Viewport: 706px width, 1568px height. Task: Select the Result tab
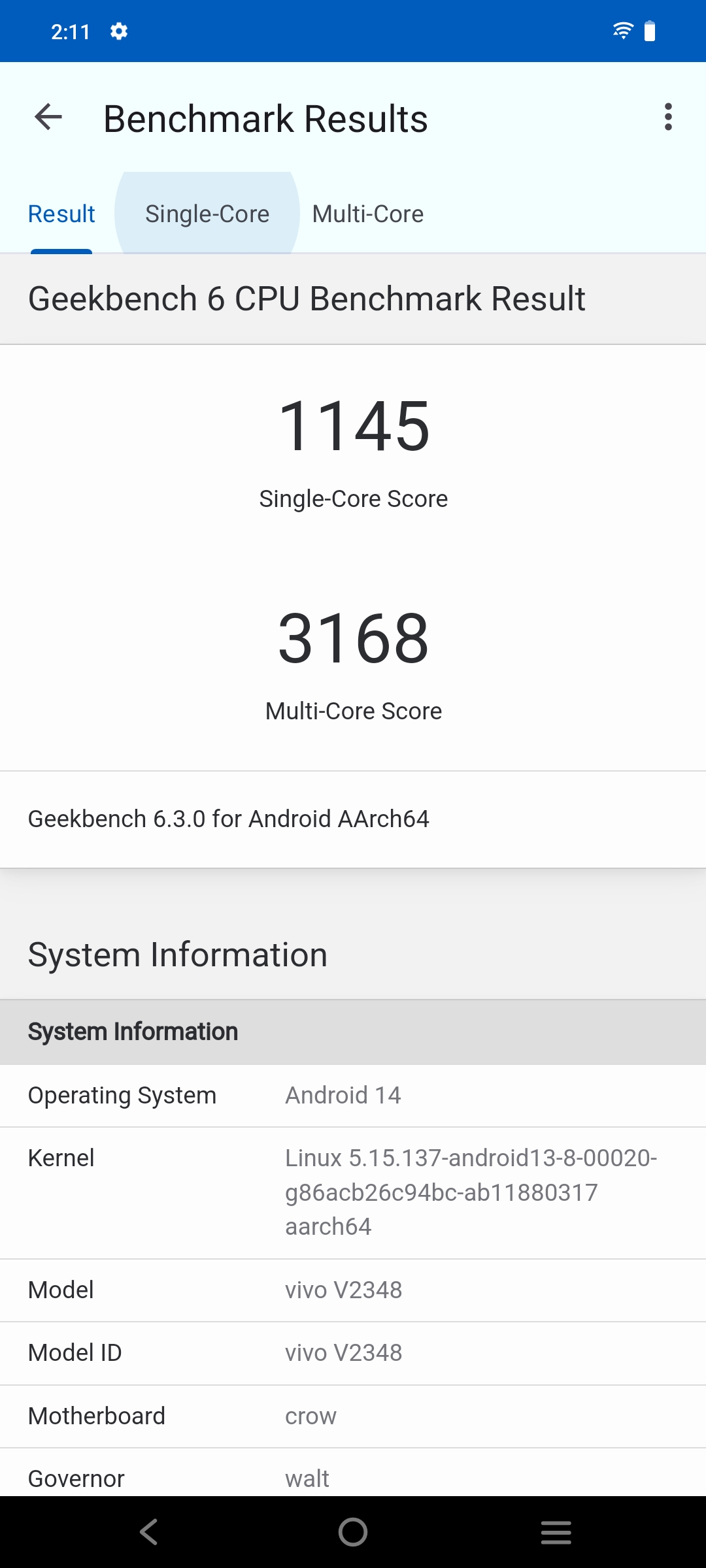[61, 214]
